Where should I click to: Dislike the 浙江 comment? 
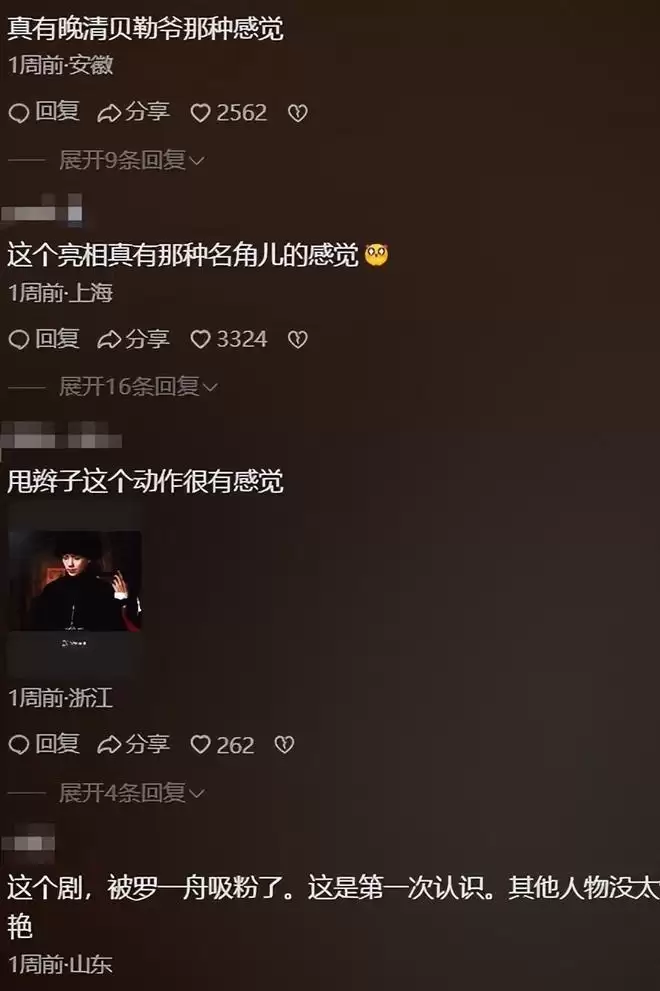click(x=284, y=745)
